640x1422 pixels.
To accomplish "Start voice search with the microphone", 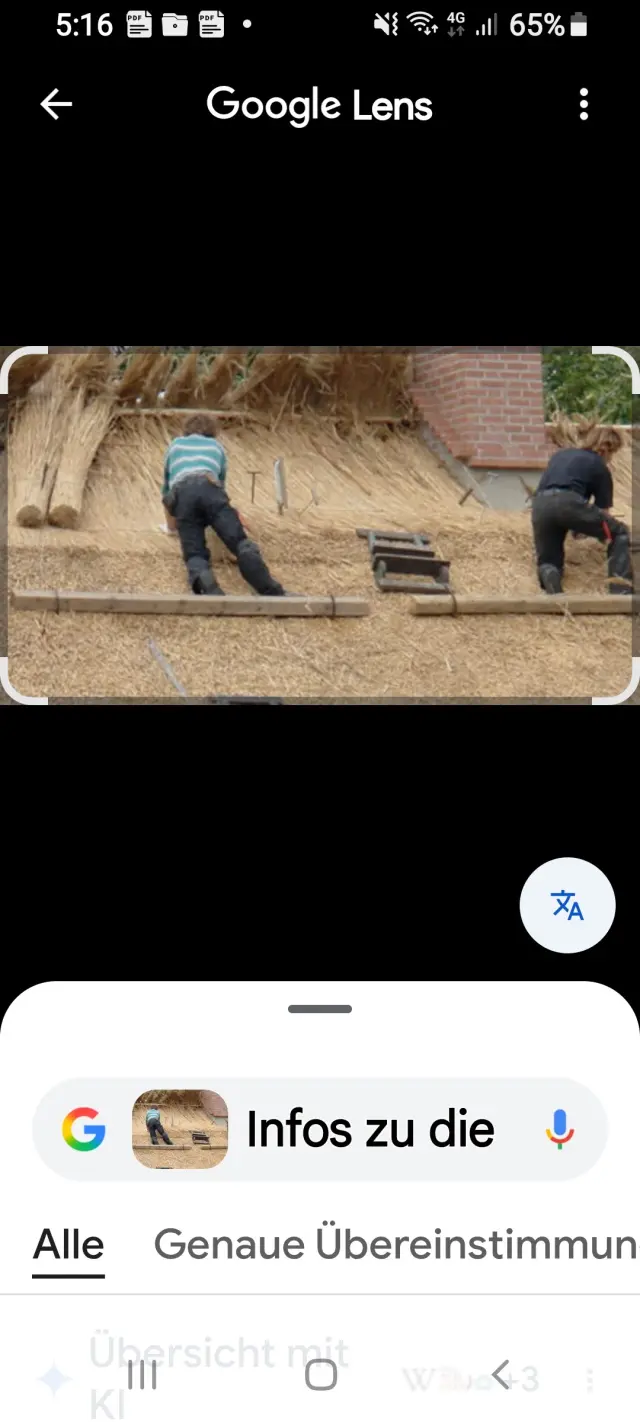I will (x=560, y=1129).
